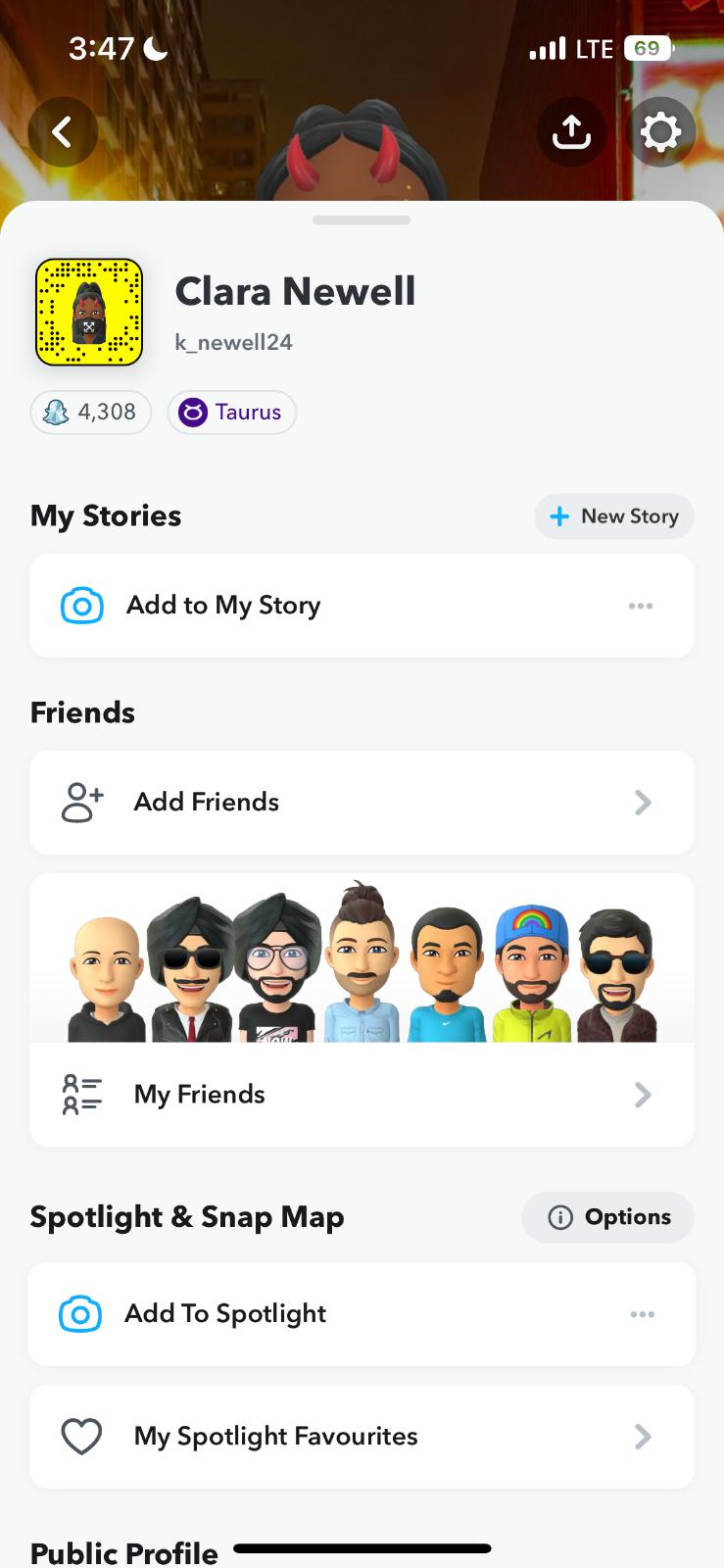Viewport: 724px width, 1568px height.
Task: Open more options for Add to My Story
Action: pos(641,606)
